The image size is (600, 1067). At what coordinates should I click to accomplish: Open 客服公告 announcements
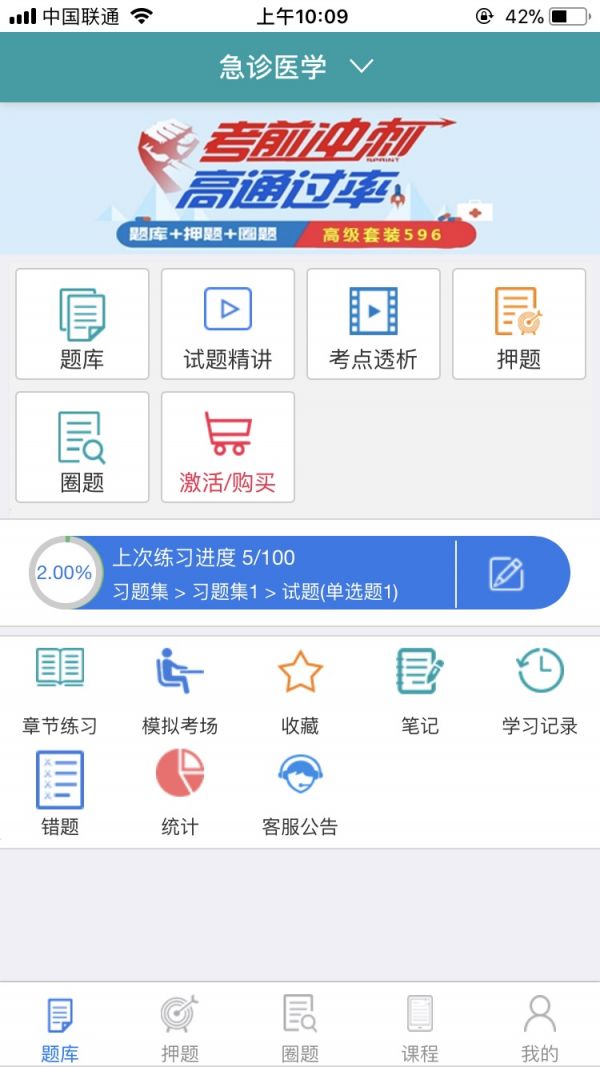300,792
